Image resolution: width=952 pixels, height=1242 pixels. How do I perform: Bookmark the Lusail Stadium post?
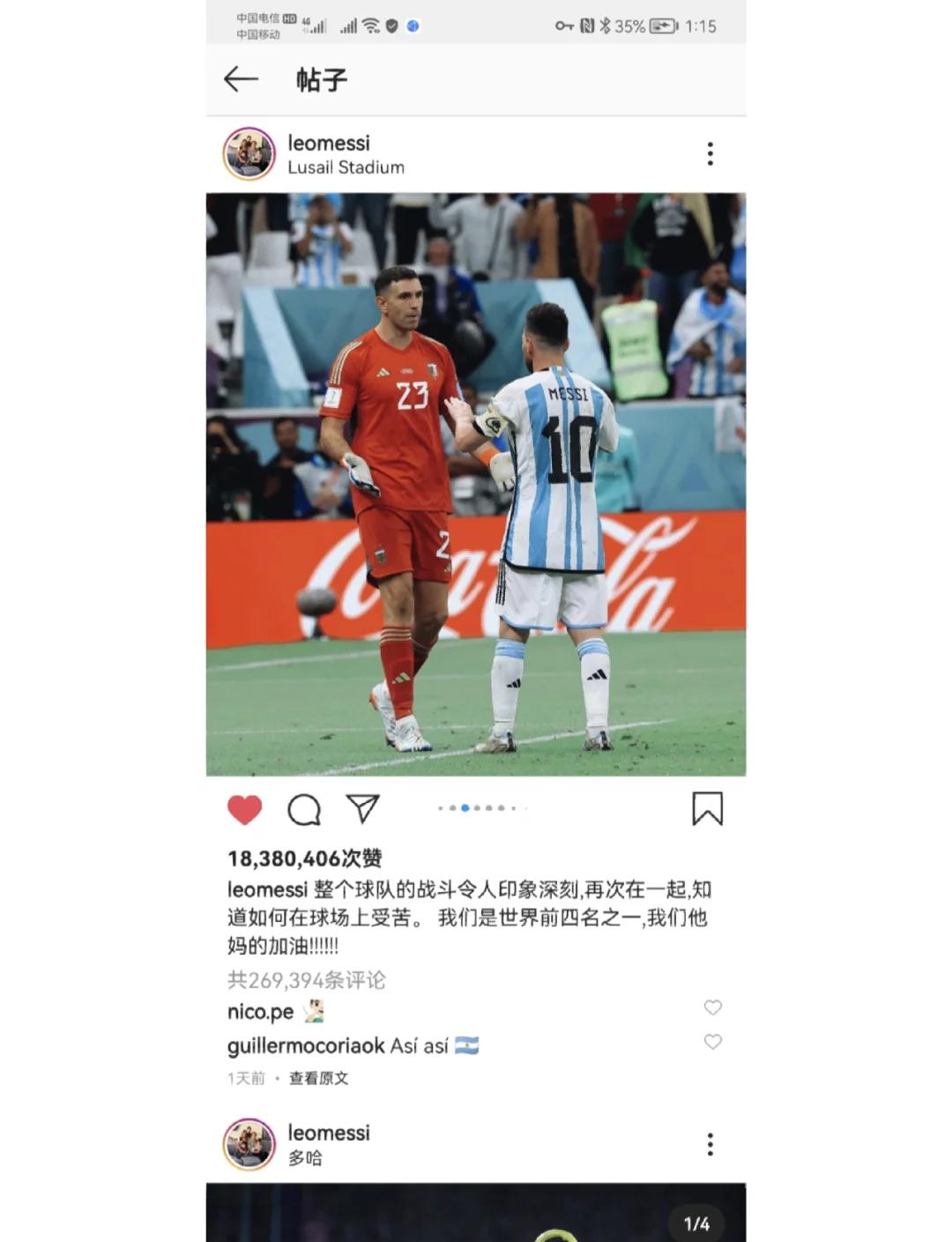(707, 808)
